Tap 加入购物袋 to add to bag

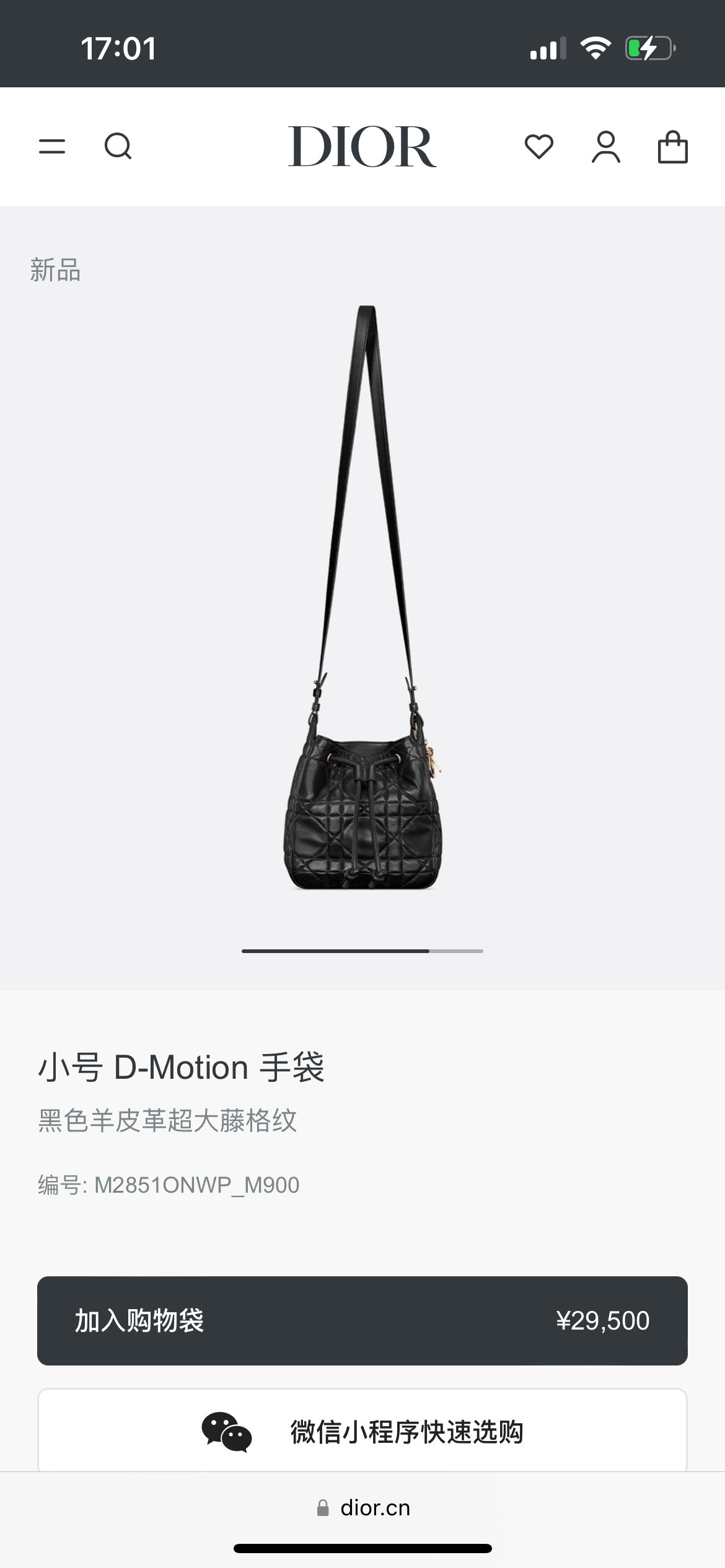pyautogui.click(x=362, y=1321)
